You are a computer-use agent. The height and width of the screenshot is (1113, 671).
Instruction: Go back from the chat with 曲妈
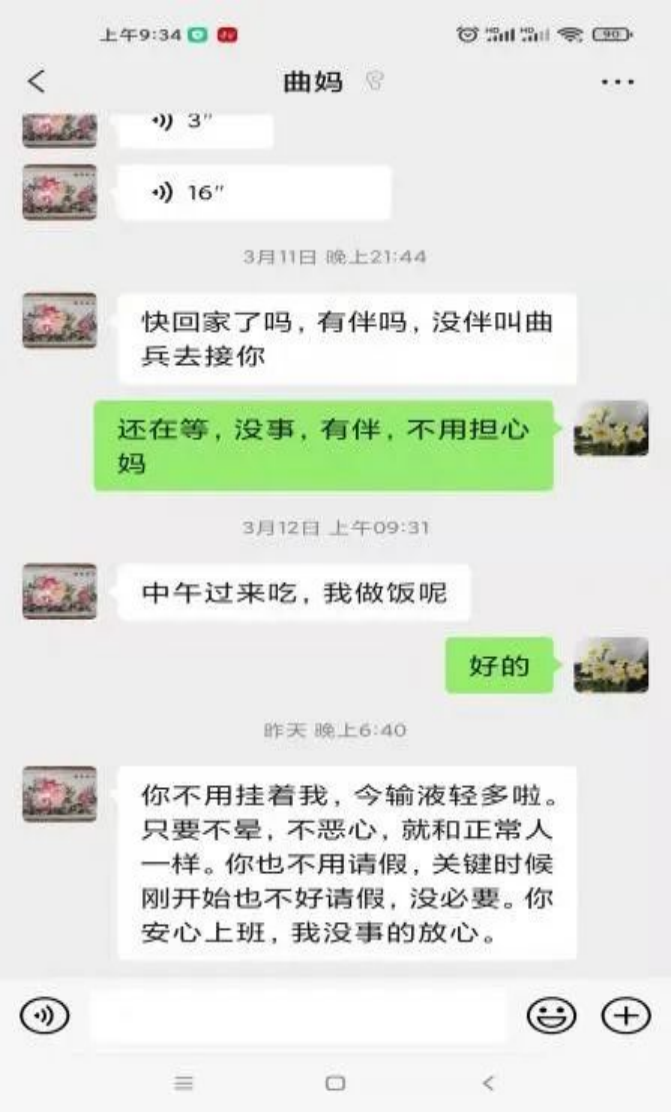coord(37,82)
